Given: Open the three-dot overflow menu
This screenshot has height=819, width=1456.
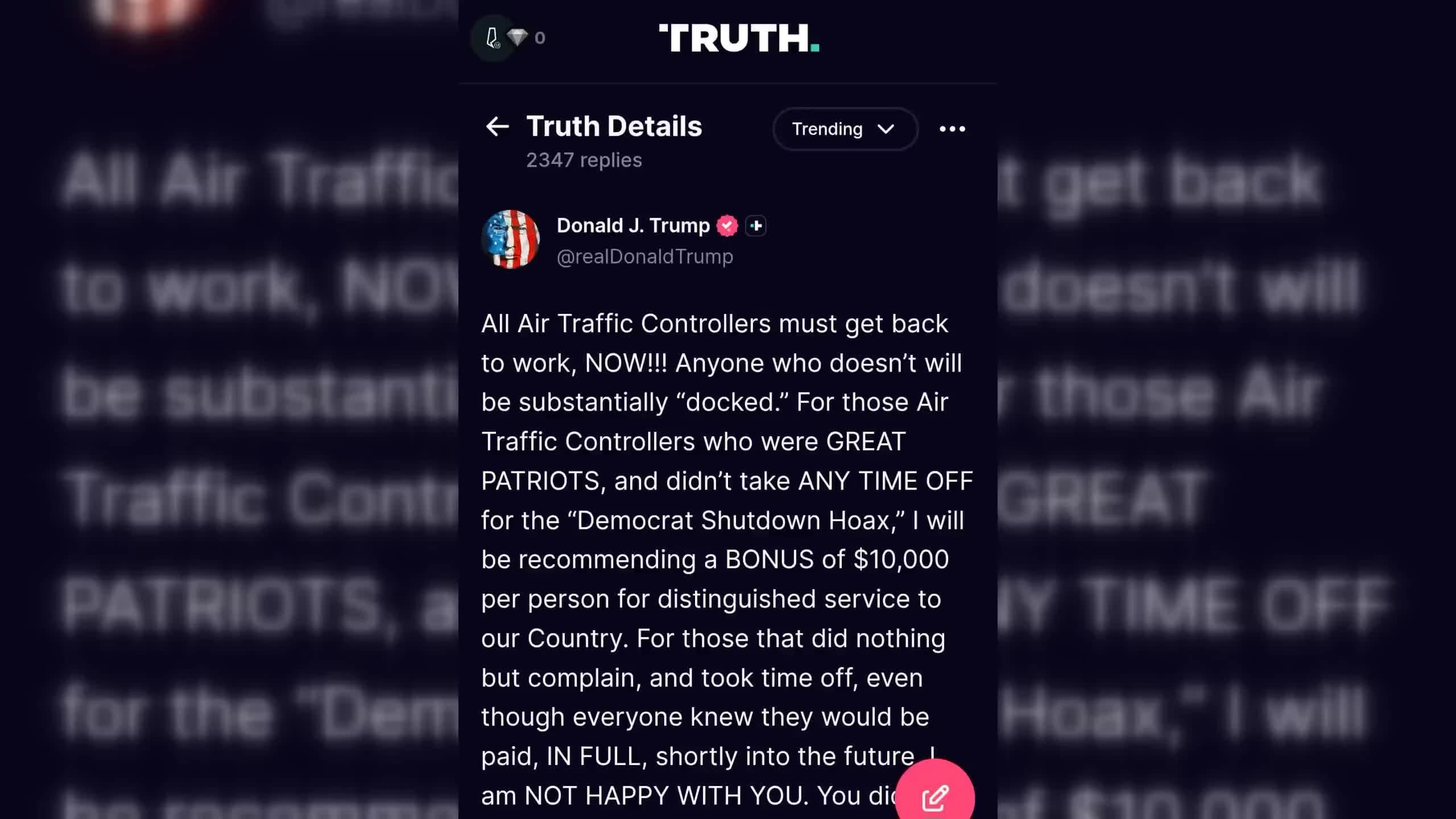Looking at the screenshot, I should [952, 129].
